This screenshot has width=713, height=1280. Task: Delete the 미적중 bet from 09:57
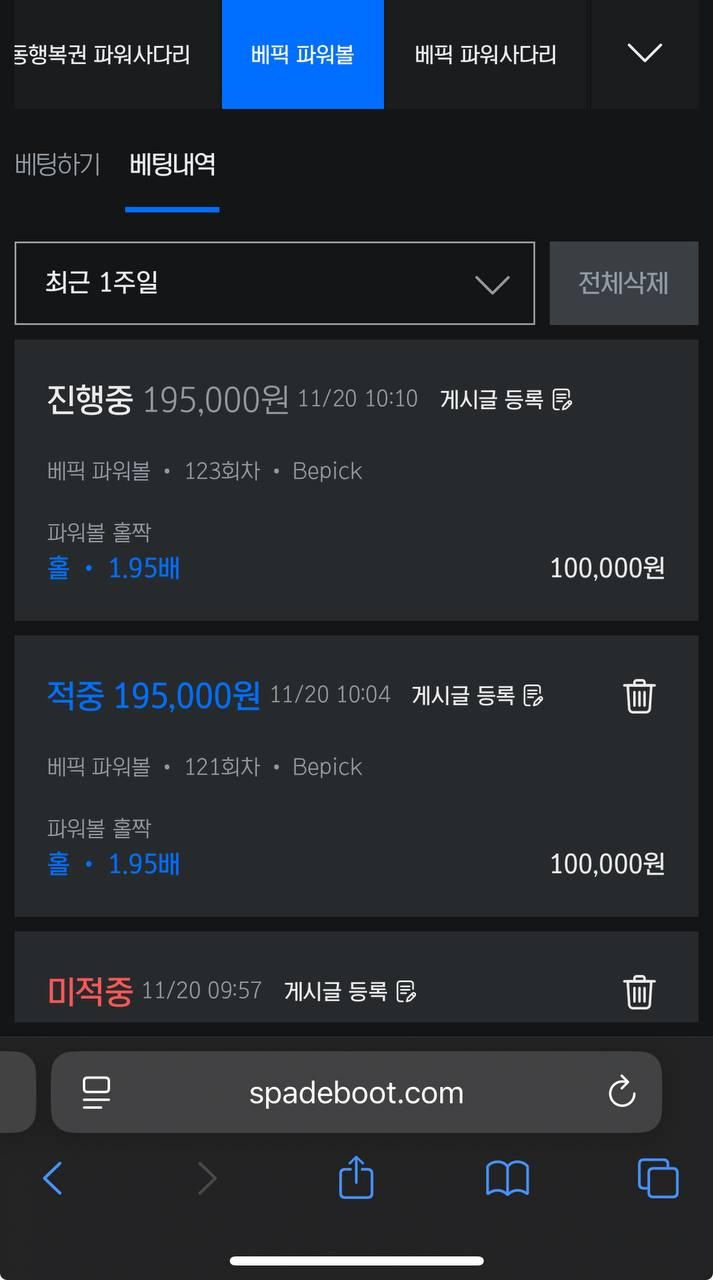(639, 991)
